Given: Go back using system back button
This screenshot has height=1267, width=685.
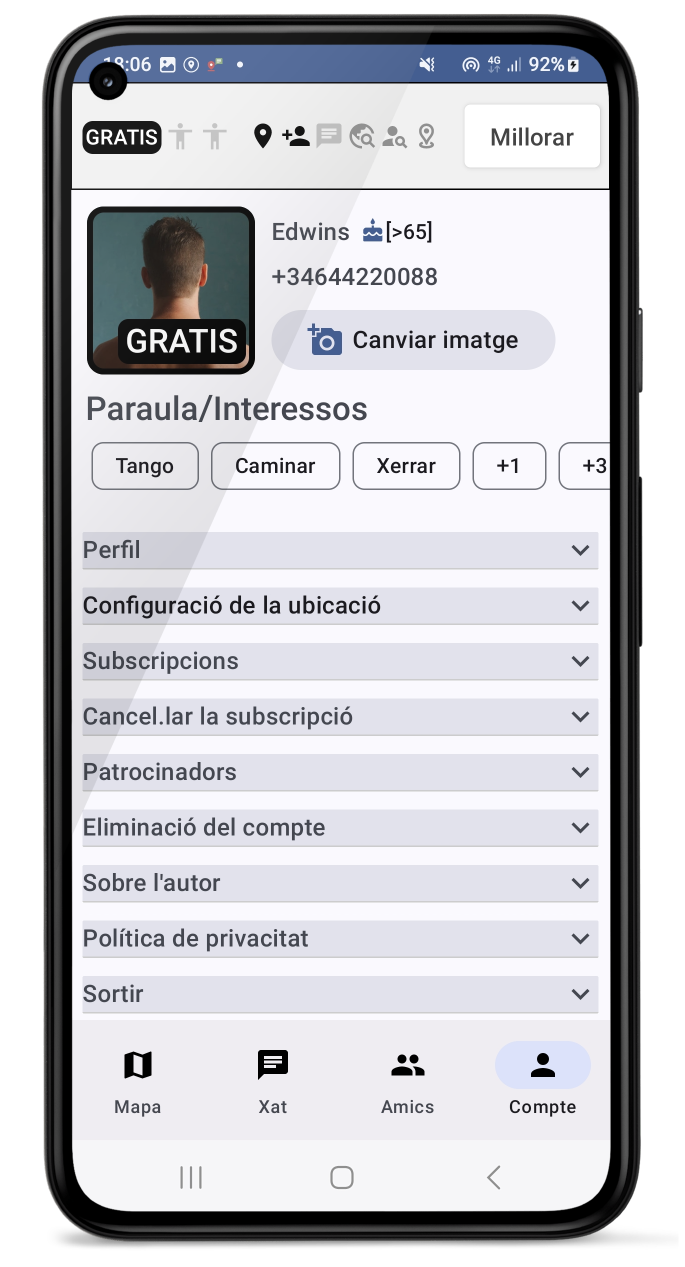Looking at the screenshot, I should pos(493,1178).
